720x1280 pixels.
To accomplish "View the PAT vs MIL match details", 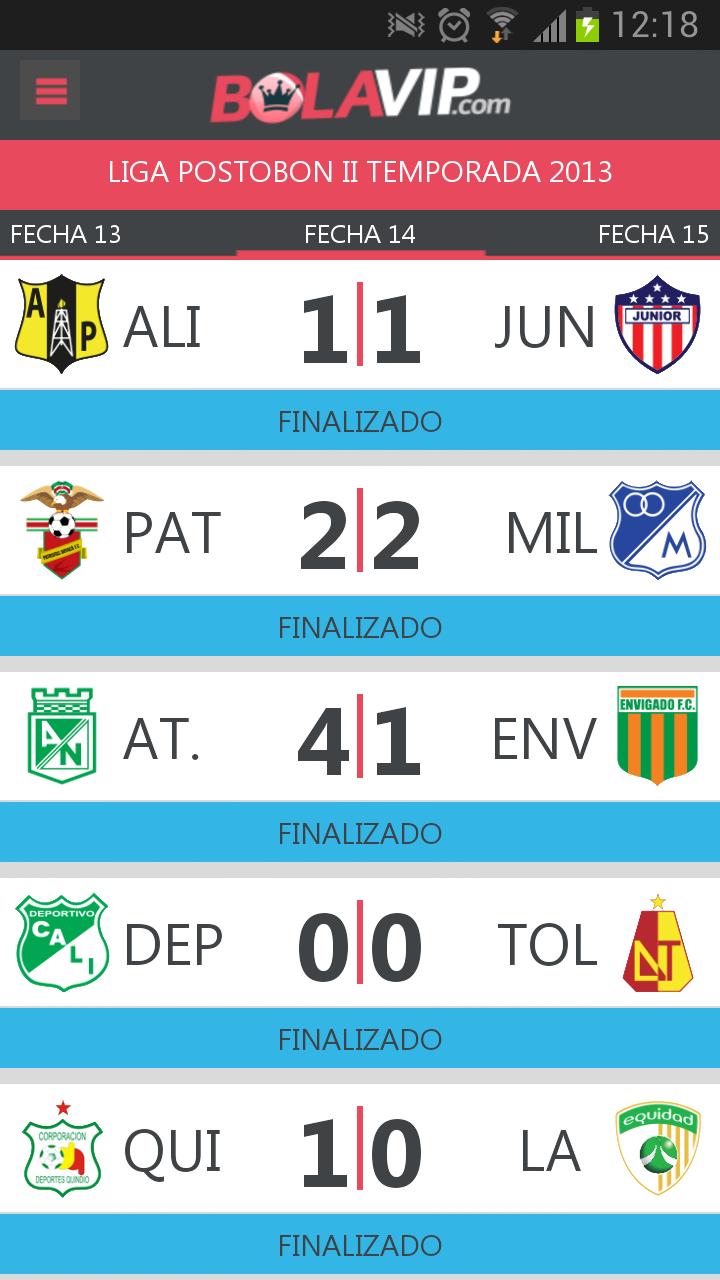I will point(360,533).
